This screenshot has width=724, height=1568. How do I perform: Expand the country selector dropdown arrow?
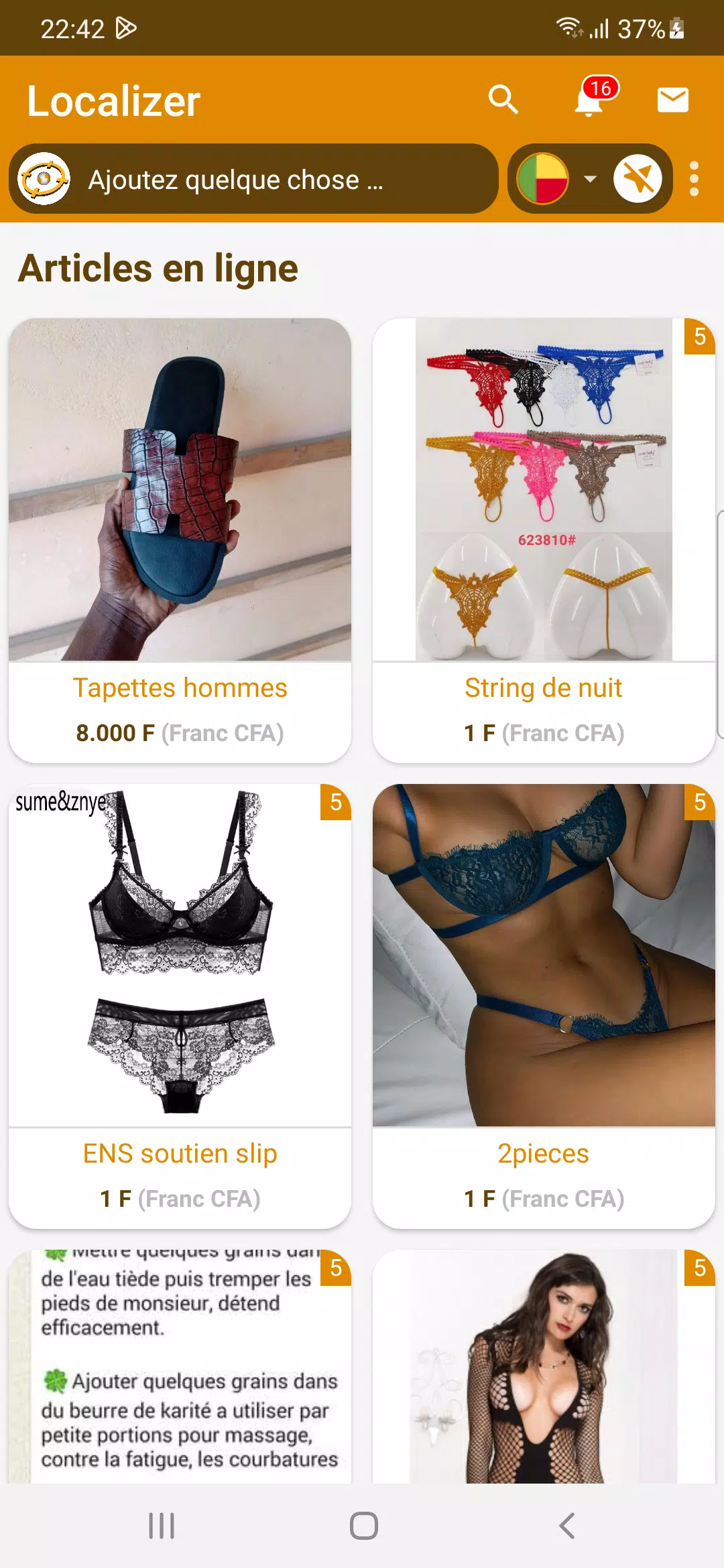coord(589,179)
